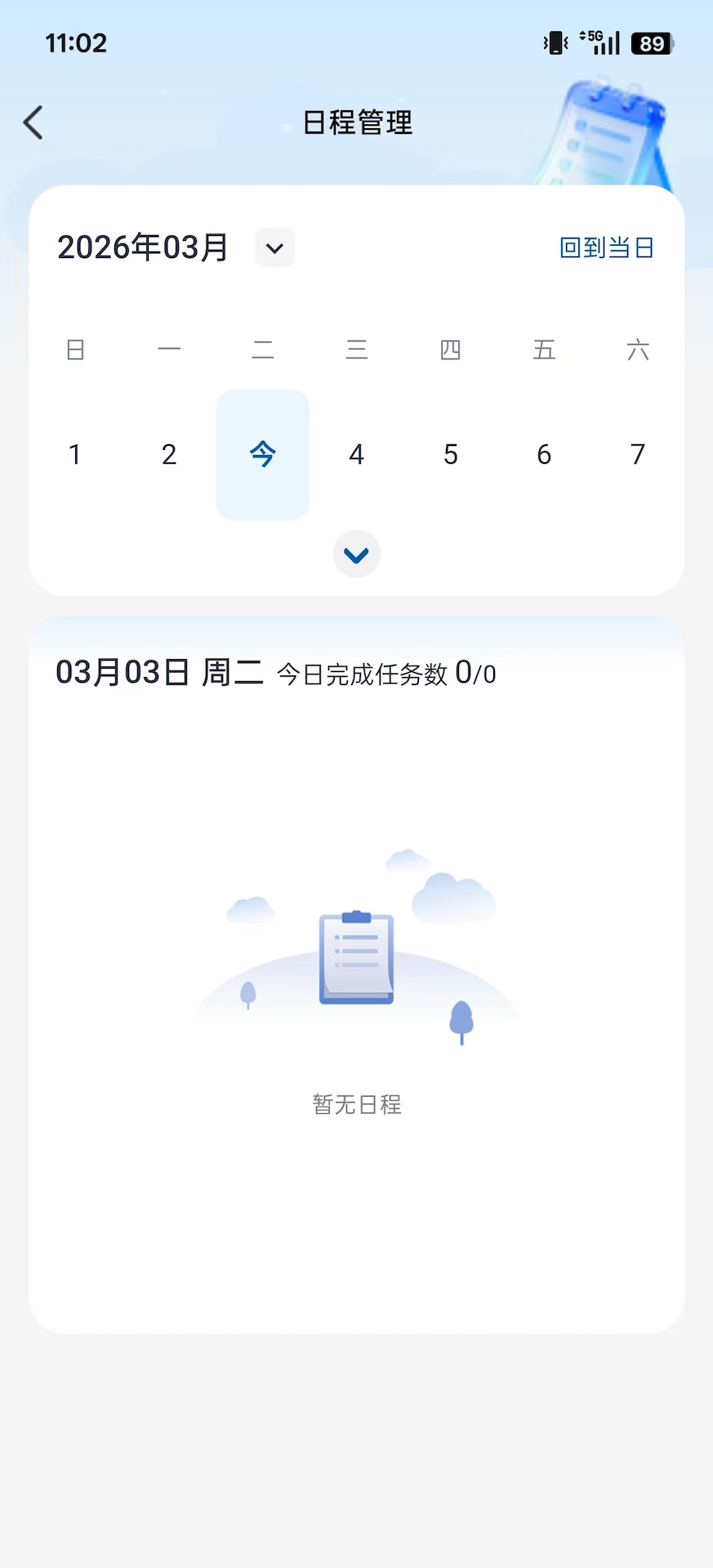Tap the 暂无日程 empty schedule text
The image size is (713, 1568).
coord(357,1104)
